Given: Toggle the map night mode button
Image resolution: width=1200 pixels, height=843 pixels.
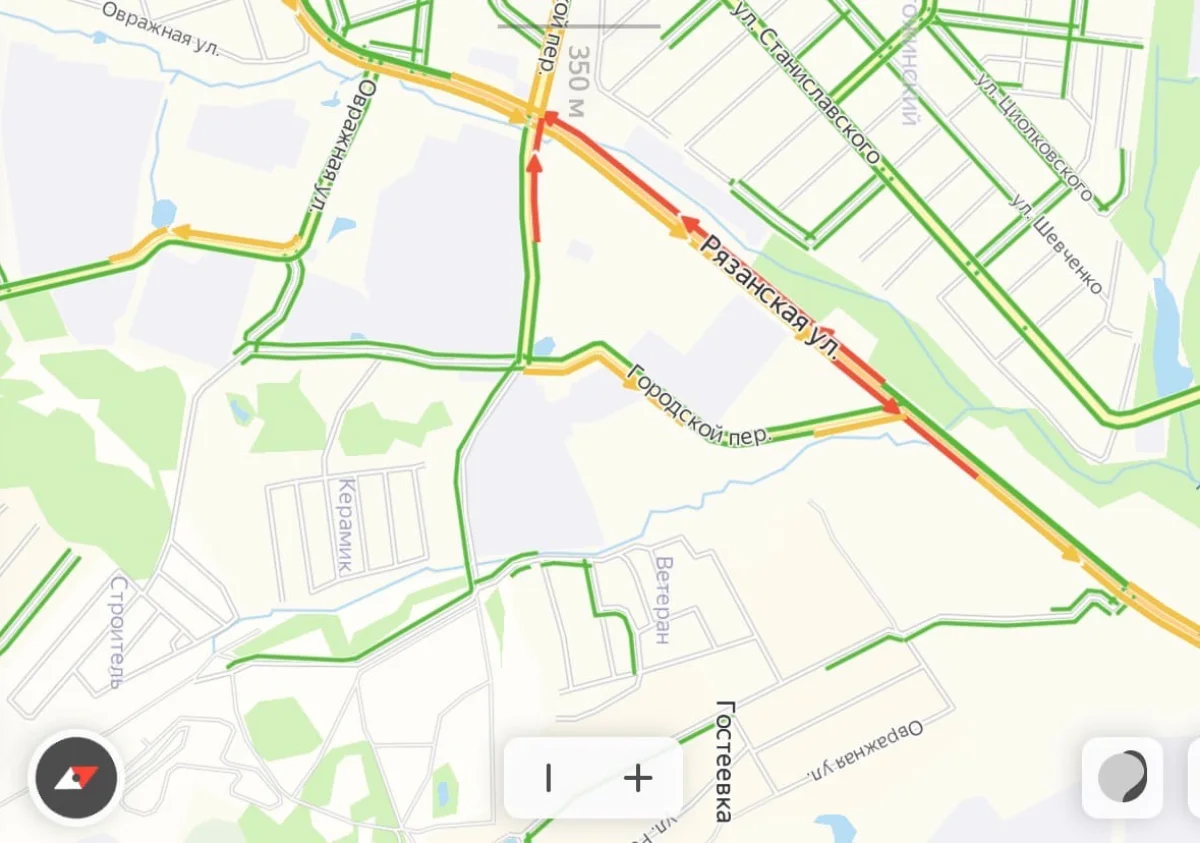Looking at the screenshot, I should point(1122,777).
